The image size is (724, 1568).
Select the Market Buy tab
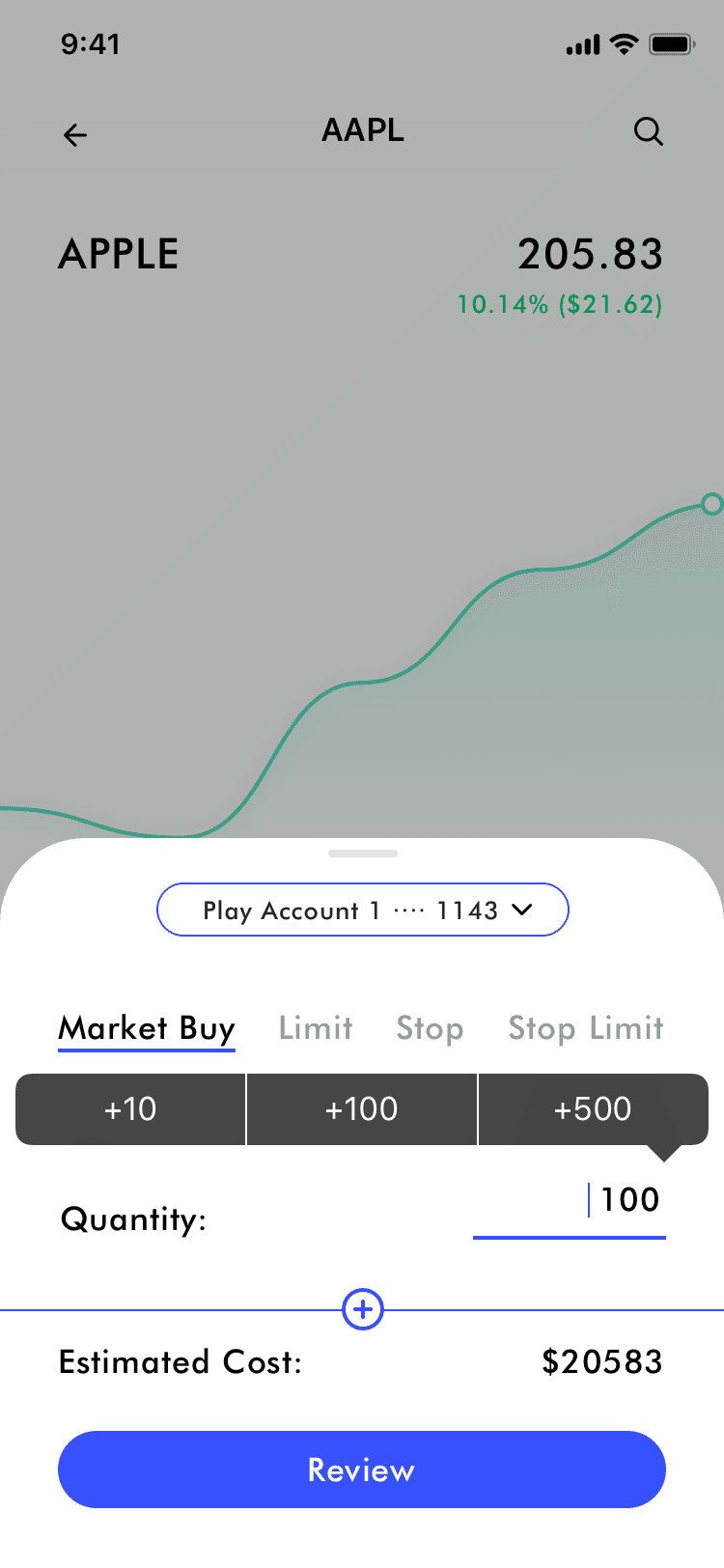[x=147, y=1028]
